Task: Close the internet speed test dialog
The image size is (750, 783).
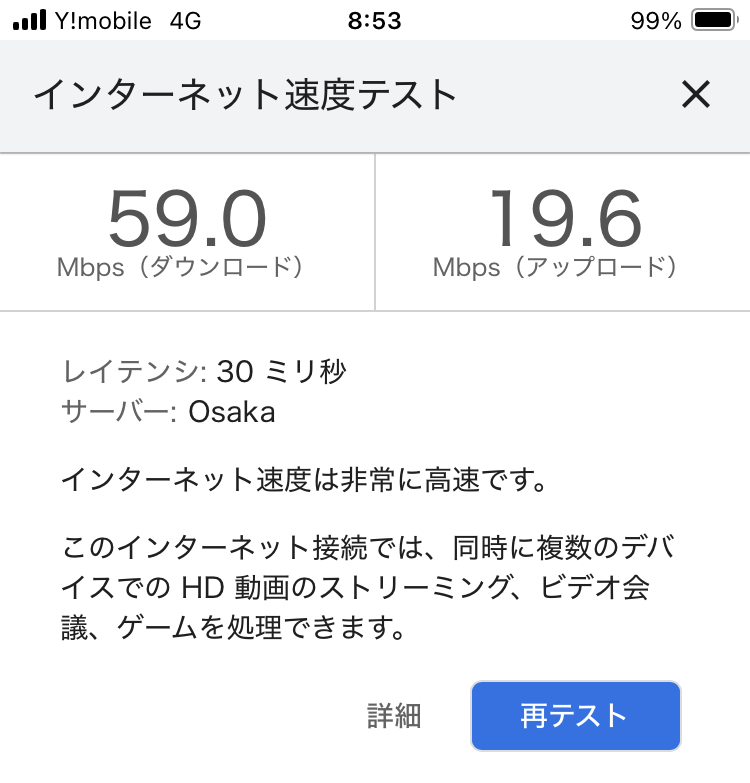Action: click(x=695, y=95)
